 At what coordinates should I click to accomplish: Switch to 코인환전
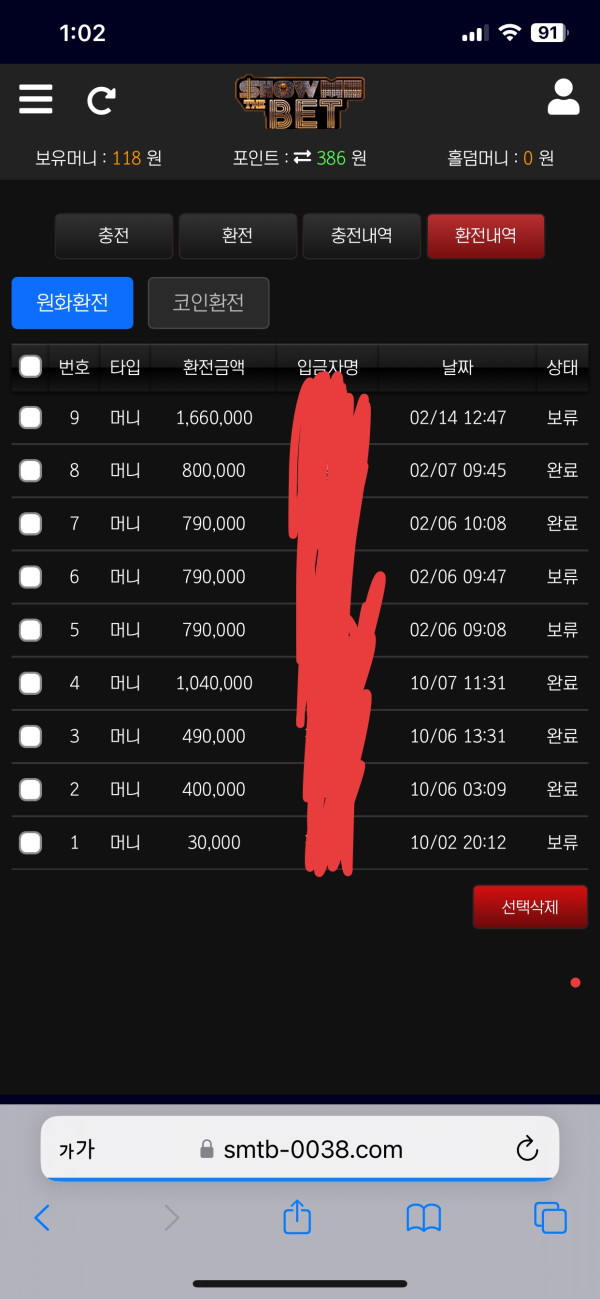(x=208, y=303)
